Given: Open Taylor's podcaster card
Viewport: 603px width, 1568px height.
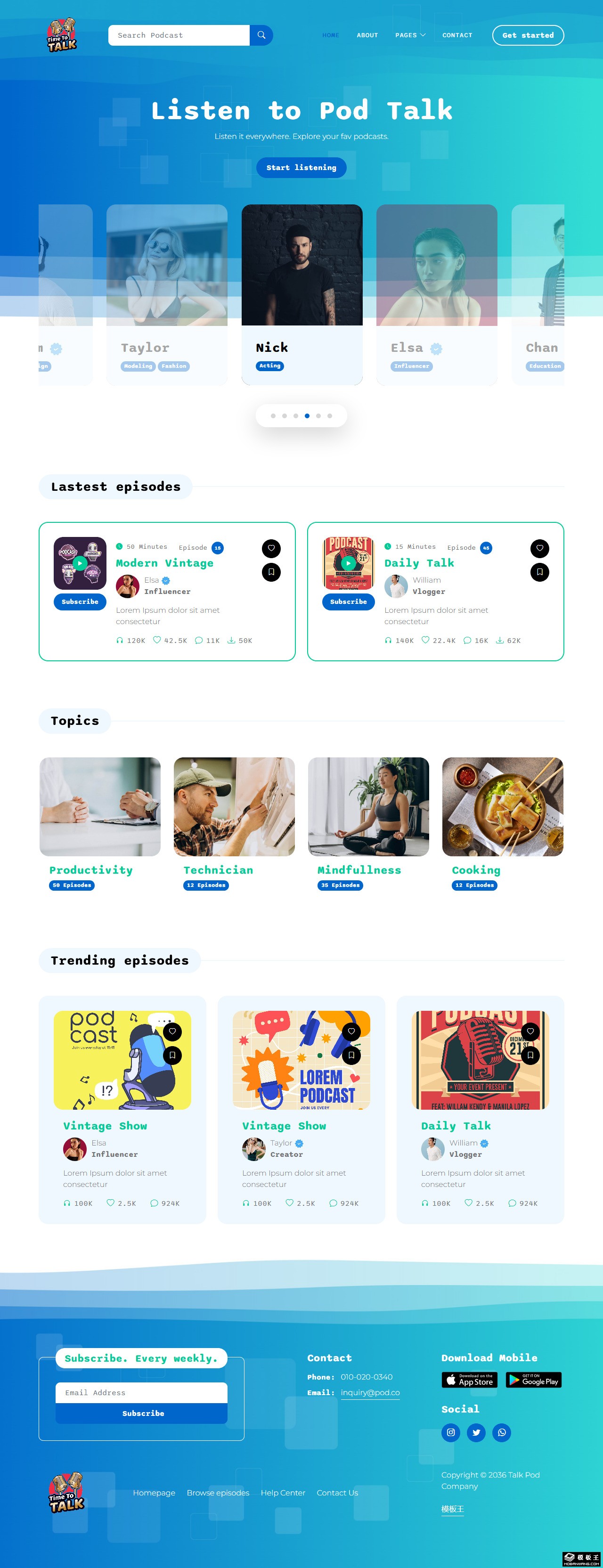Looking at the screenshot, I should (x=167, y=294).
